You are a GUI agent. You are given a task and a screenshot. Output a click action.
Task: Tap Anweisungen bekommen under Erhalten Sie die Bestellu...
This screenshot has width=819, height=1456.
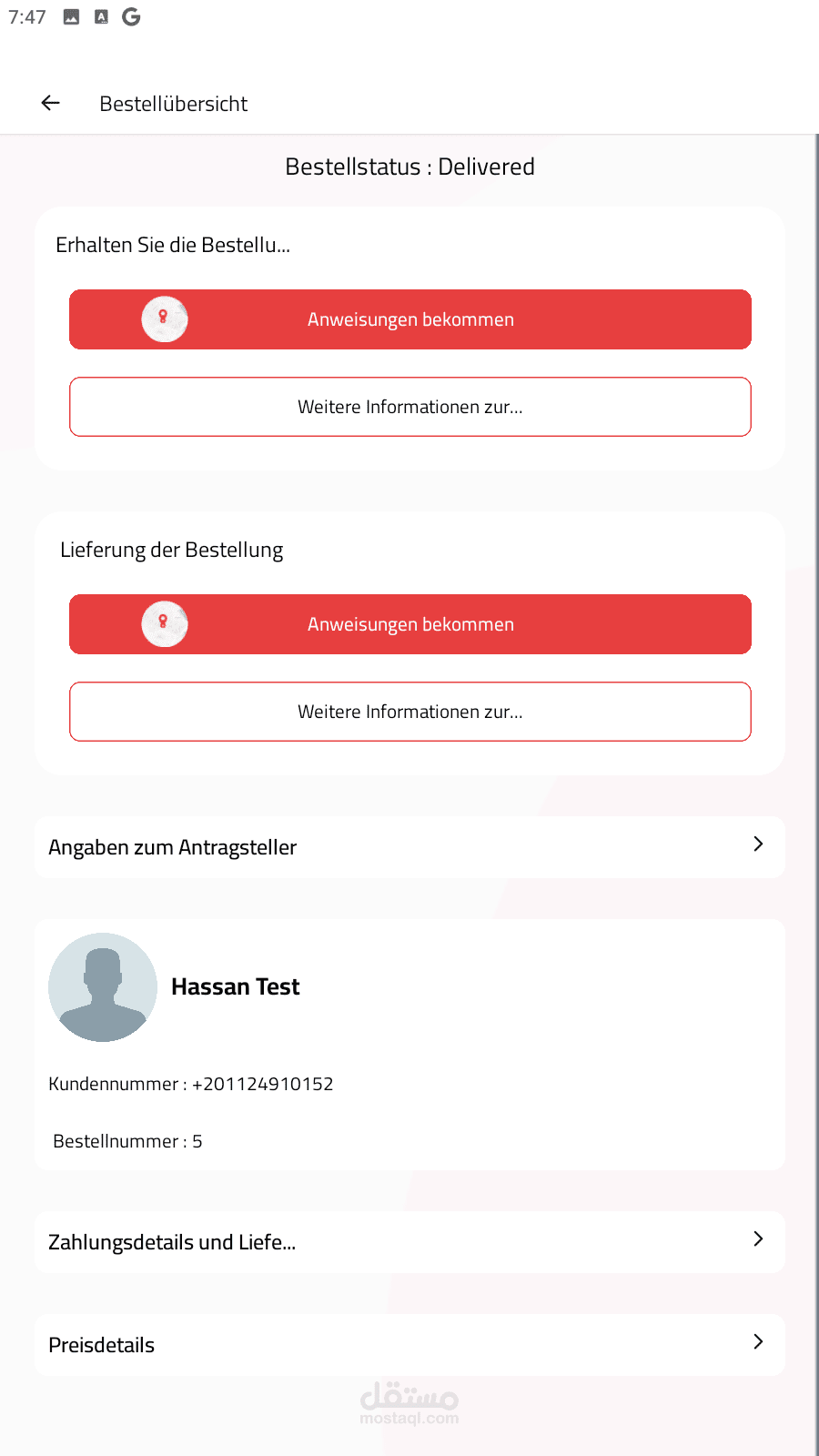pyautogui.click(x=410, y=319)
